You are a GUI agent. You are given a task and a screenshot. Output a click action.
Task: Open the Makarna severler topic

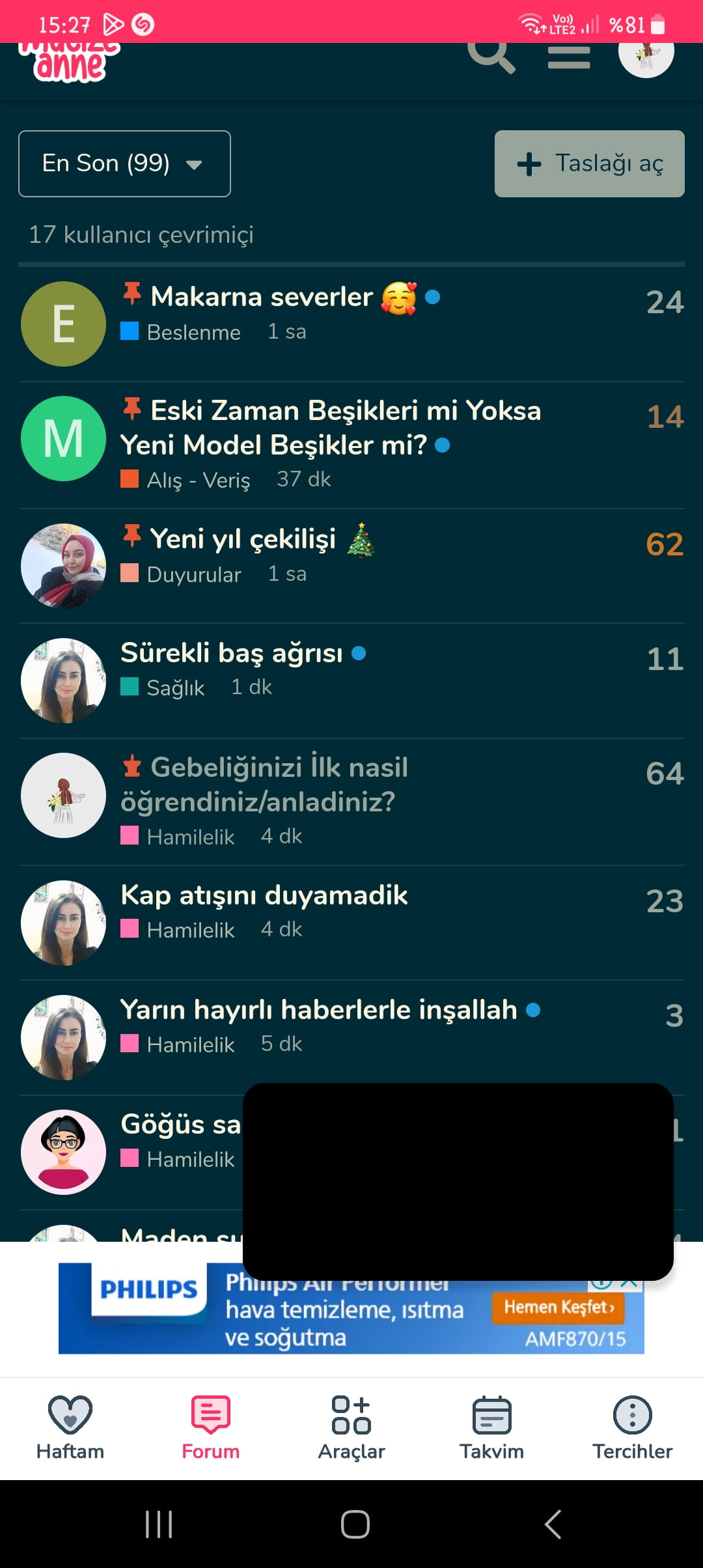[x=262, y=297]
